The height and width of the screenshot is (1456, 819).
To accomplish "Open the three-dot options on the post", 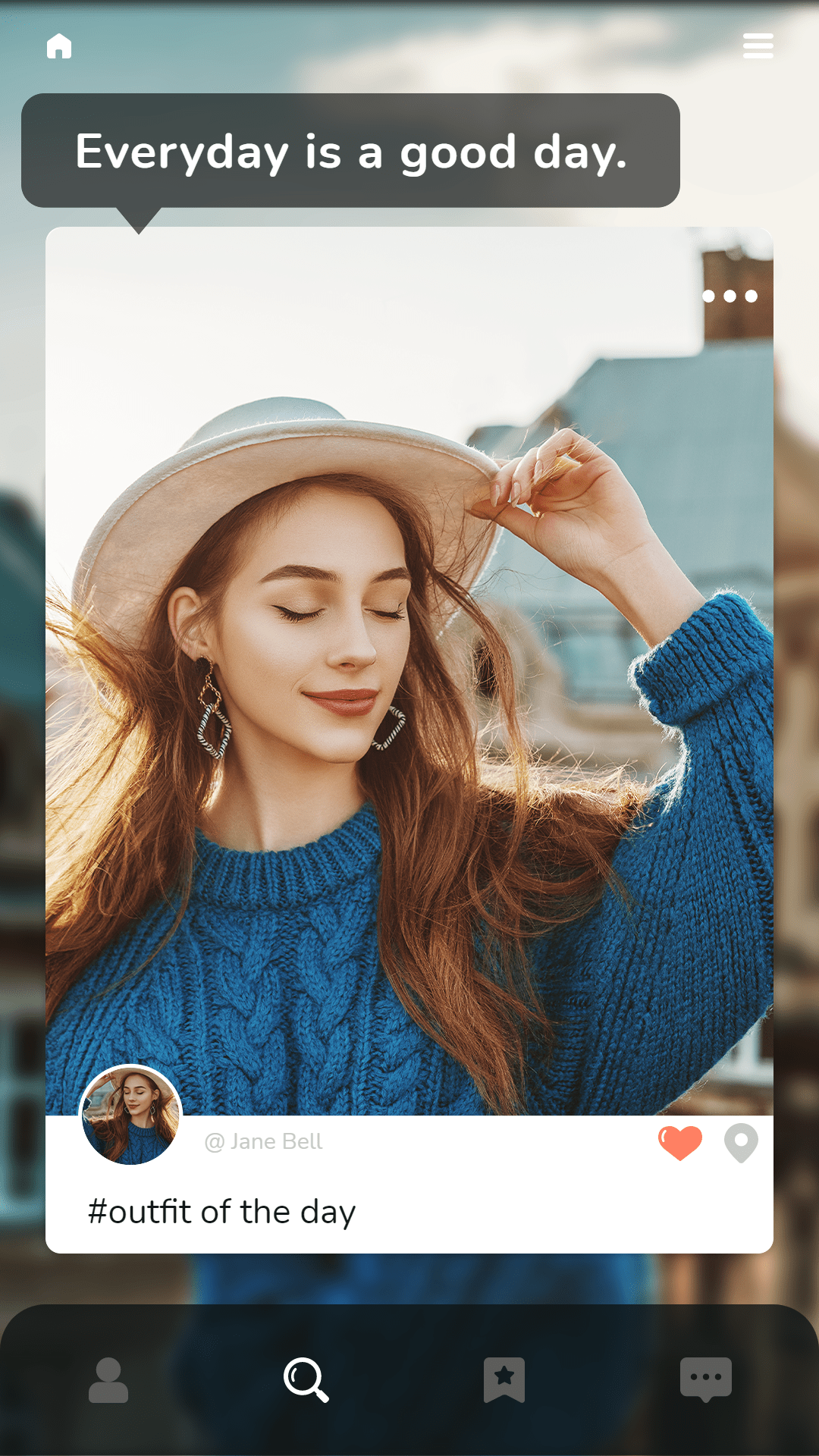I will coord(730,296).
